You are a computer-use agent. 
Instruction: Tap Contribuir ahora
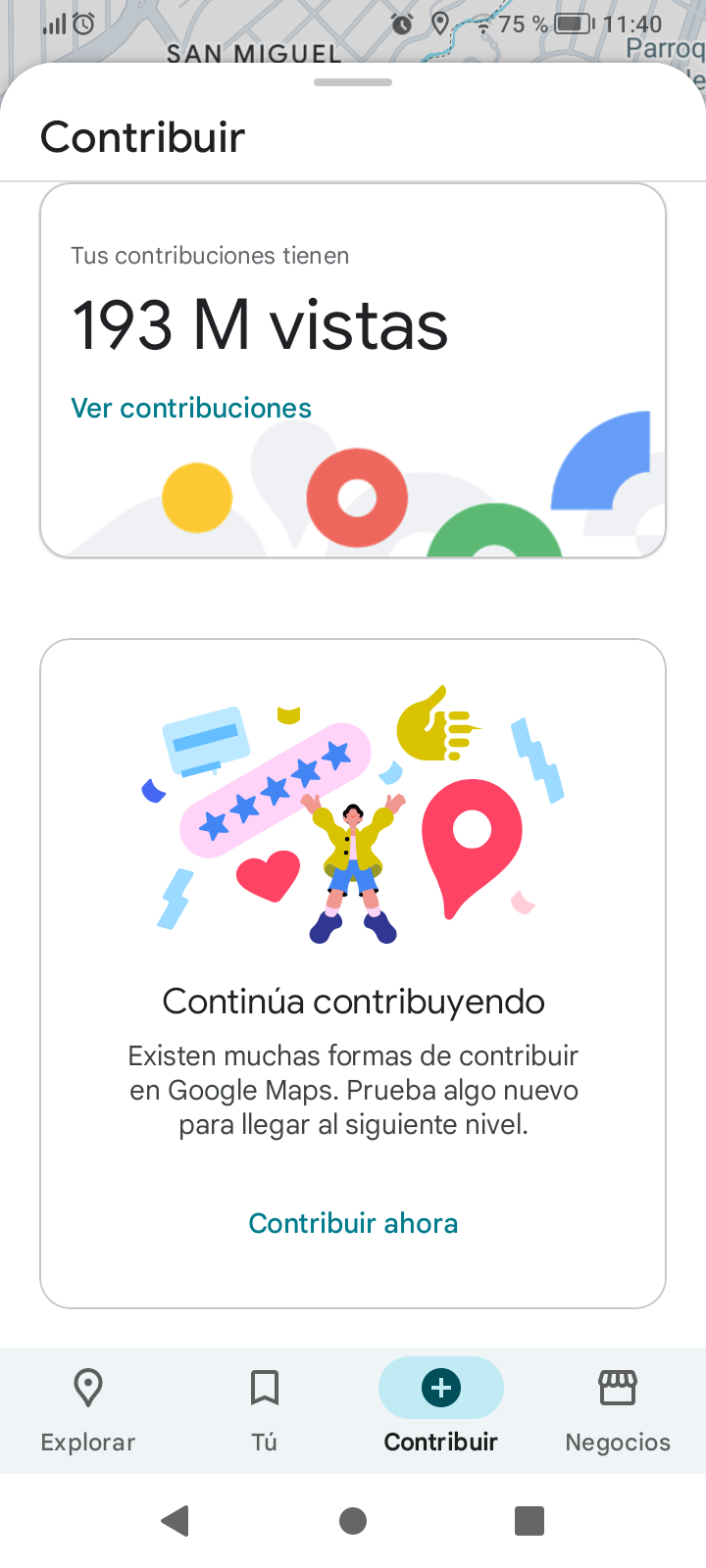[353, 1223]
